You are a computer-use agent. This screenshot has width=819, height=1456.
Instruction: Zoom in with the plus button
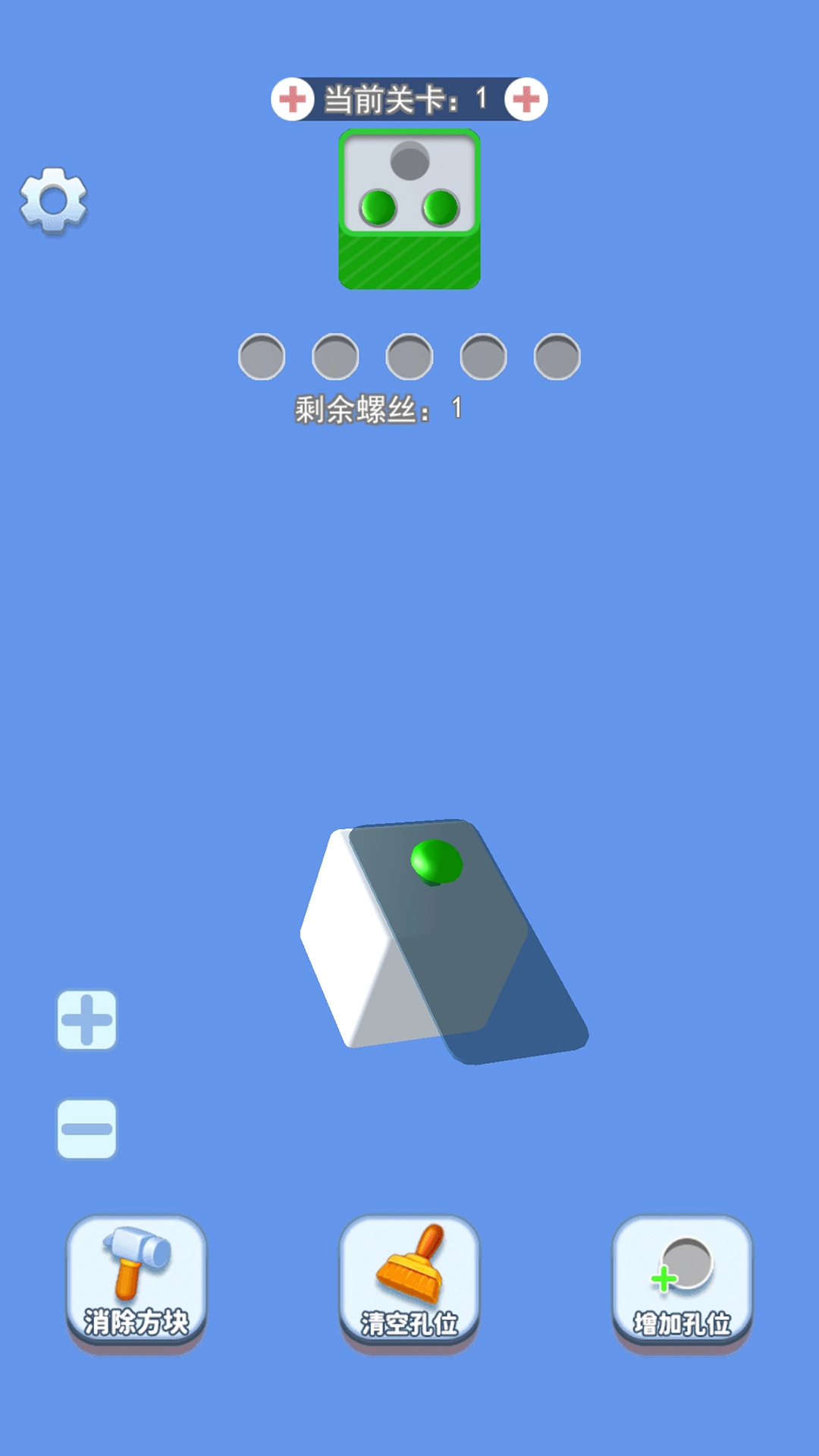click(x=86, y=1020)
